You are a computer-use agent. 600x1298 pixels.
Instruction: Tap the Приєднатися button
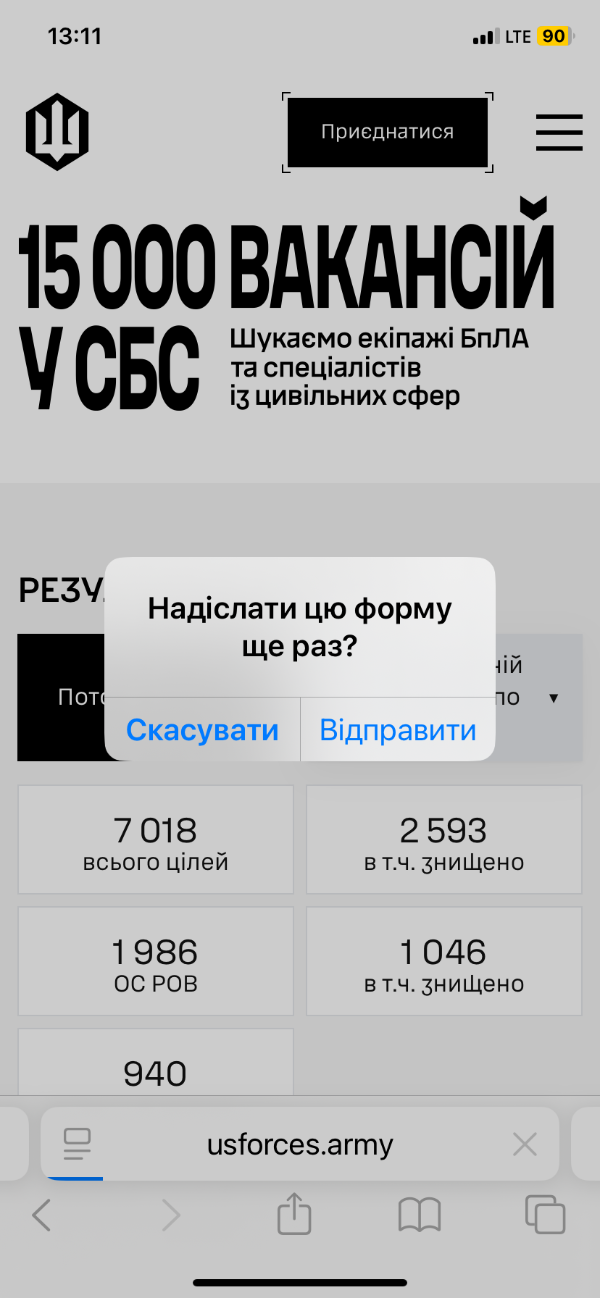(x=387, y=132)
